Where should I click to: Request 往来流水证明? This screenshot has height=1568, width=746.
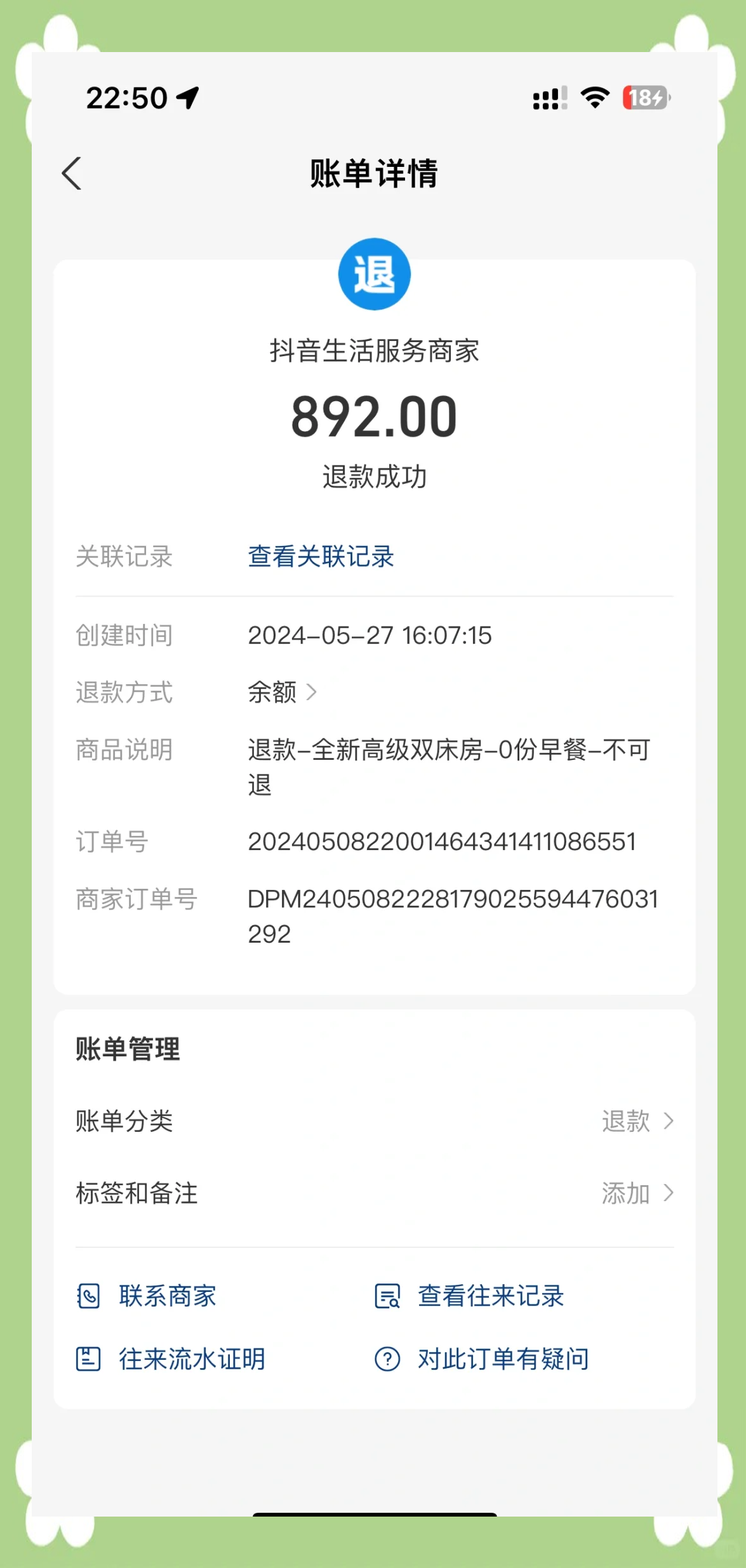pos(171,1359)
